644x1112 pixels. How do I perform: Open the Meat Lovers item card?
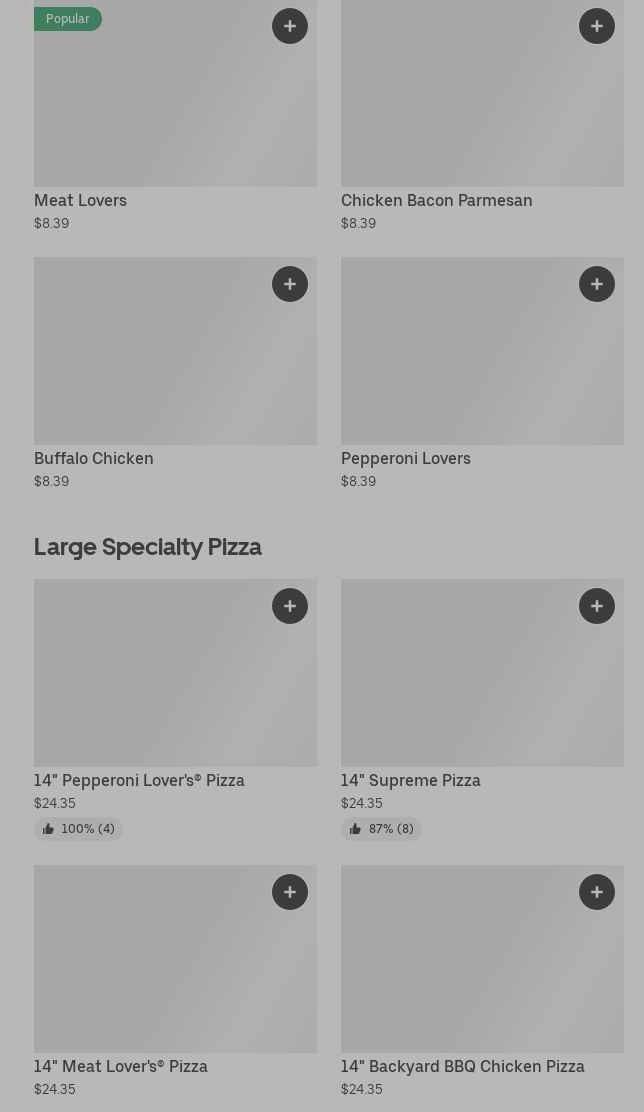[x=150, y=110]
